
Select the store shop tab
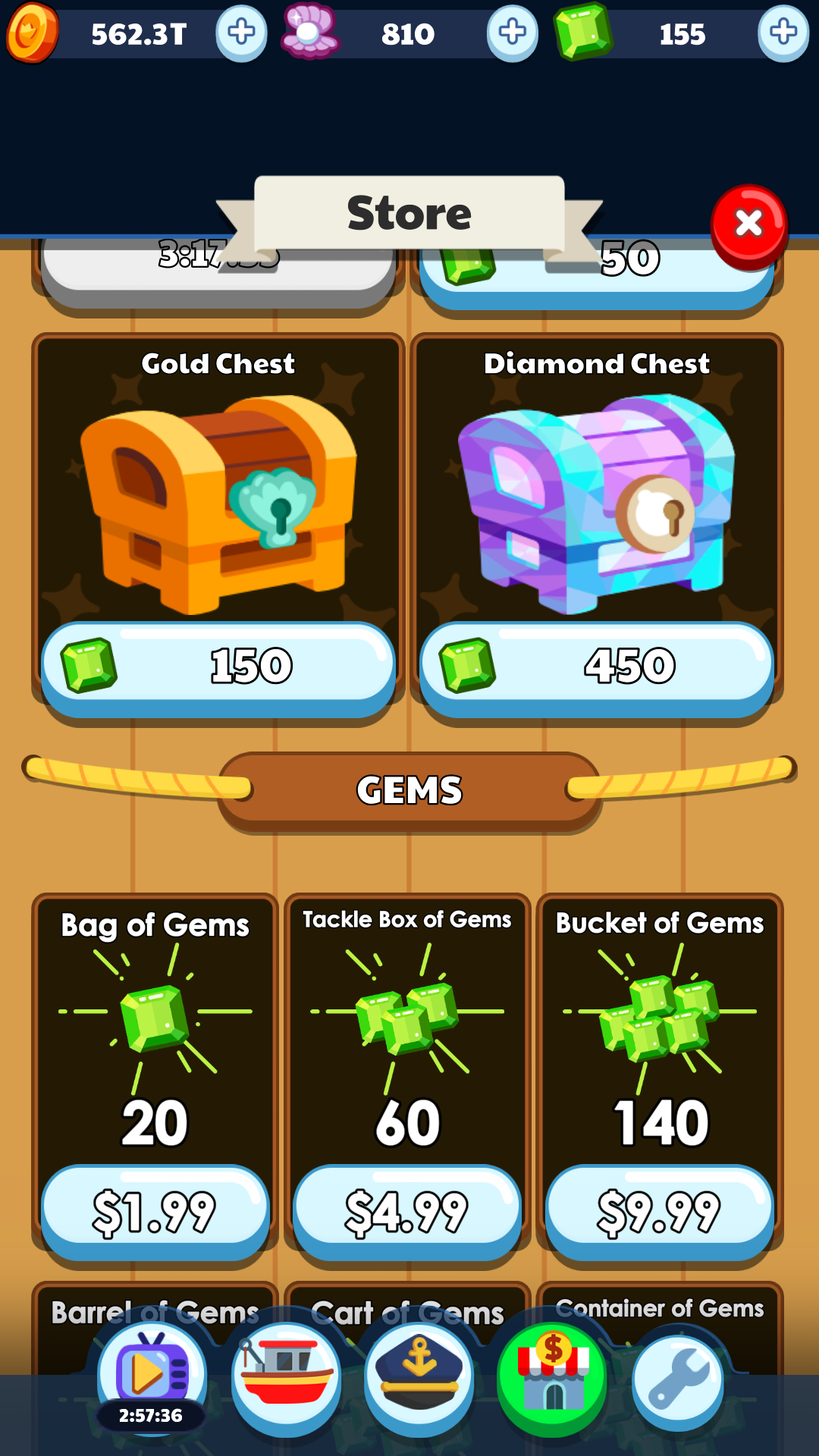coord(553,1379)
